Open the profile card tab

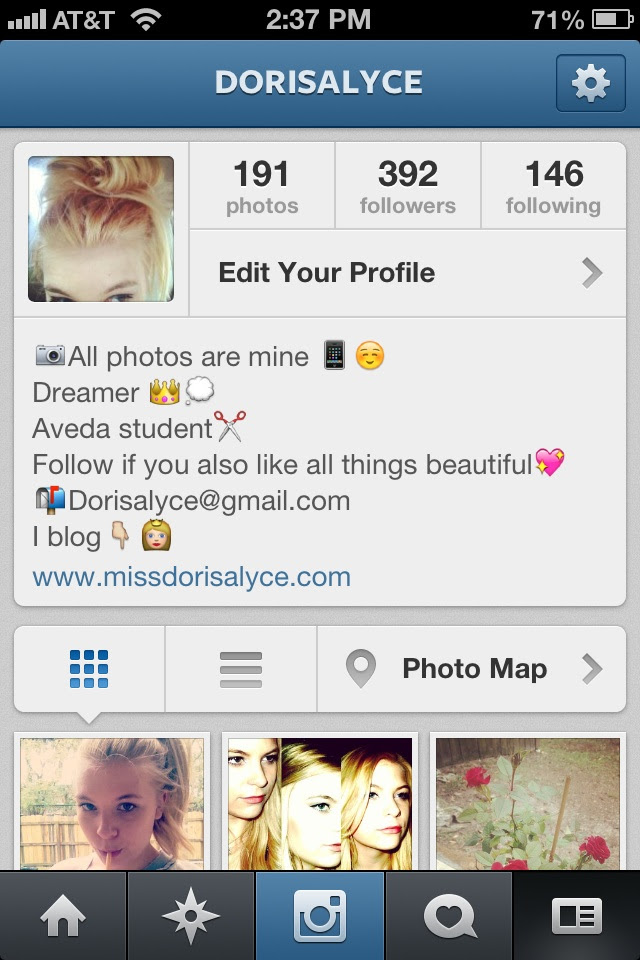coord(576,916)
